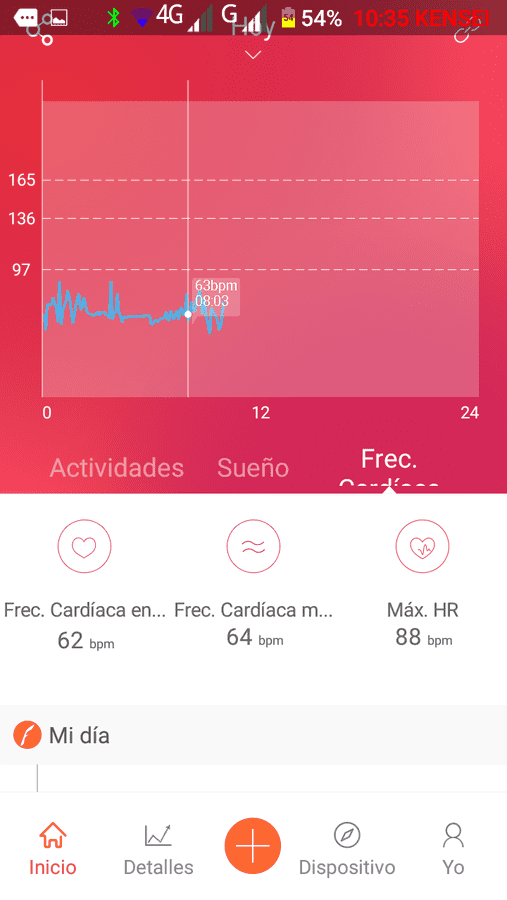Tap the link icon at top right
The height and width of the screenshot is (900, 507).
tap(467, 31)
